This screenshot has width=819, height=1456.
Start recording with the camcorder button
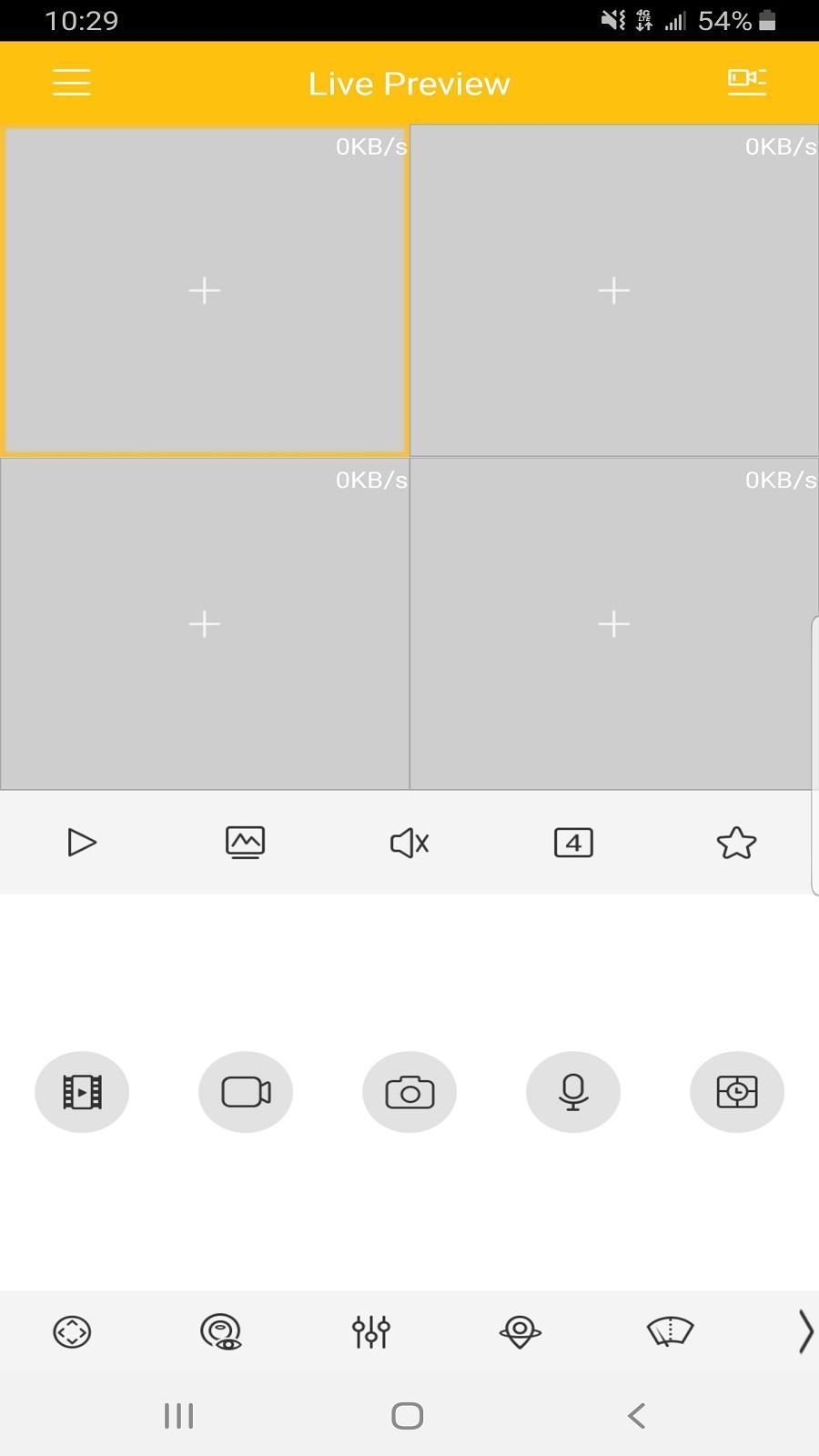(x=246, y=1092)
